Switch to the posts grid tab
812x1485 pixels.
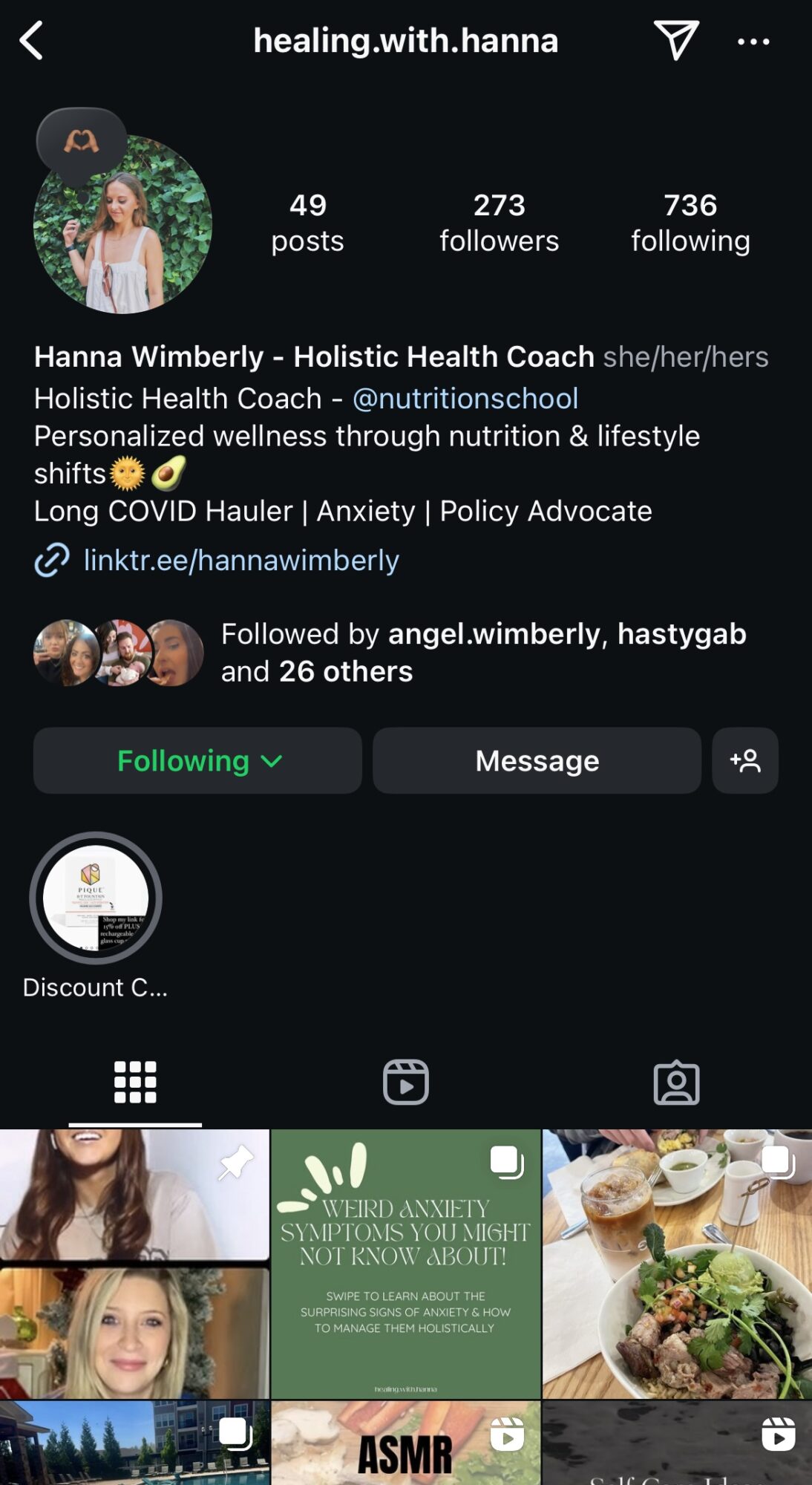[135, 1083]
